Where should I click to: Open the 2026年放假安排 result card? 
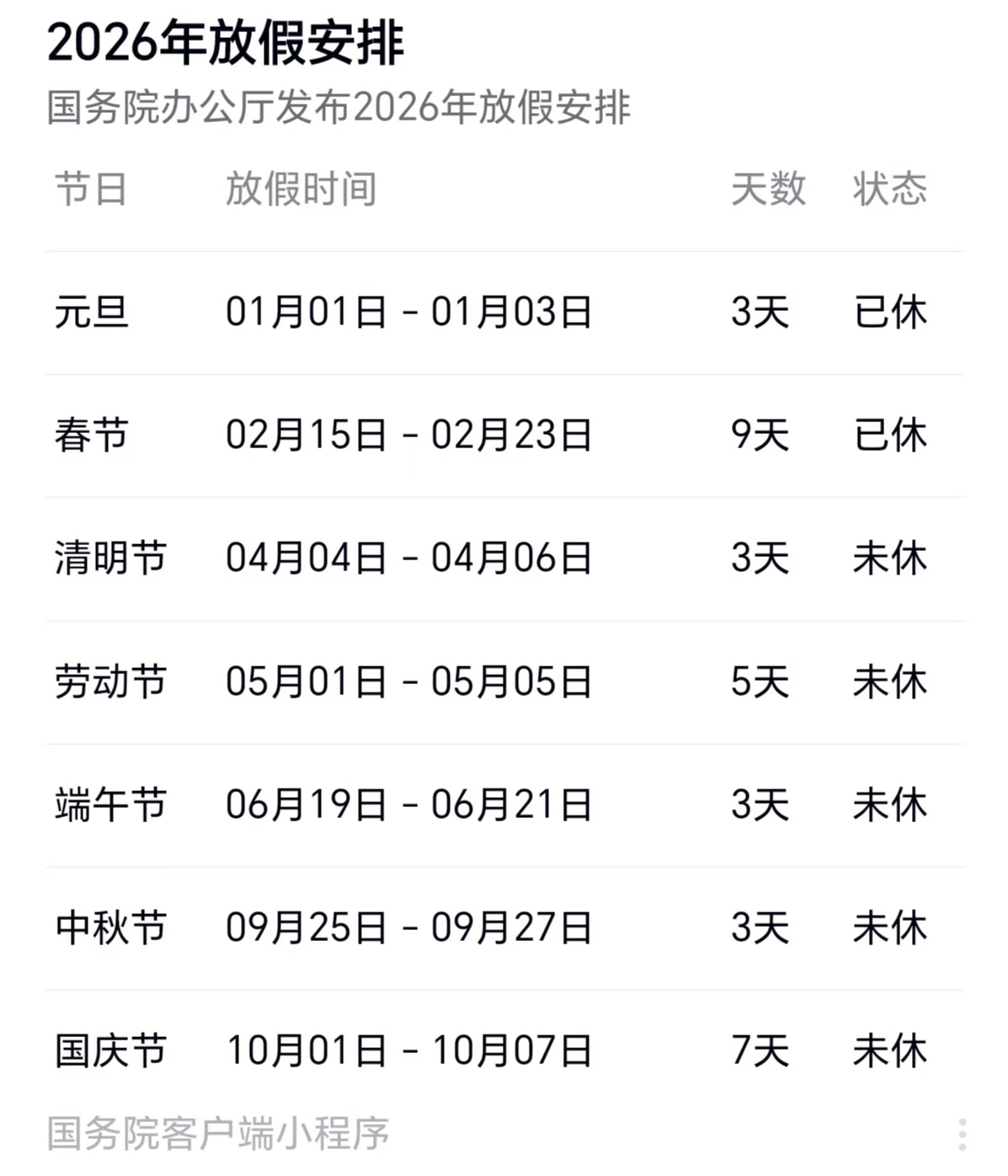[226, 42]
